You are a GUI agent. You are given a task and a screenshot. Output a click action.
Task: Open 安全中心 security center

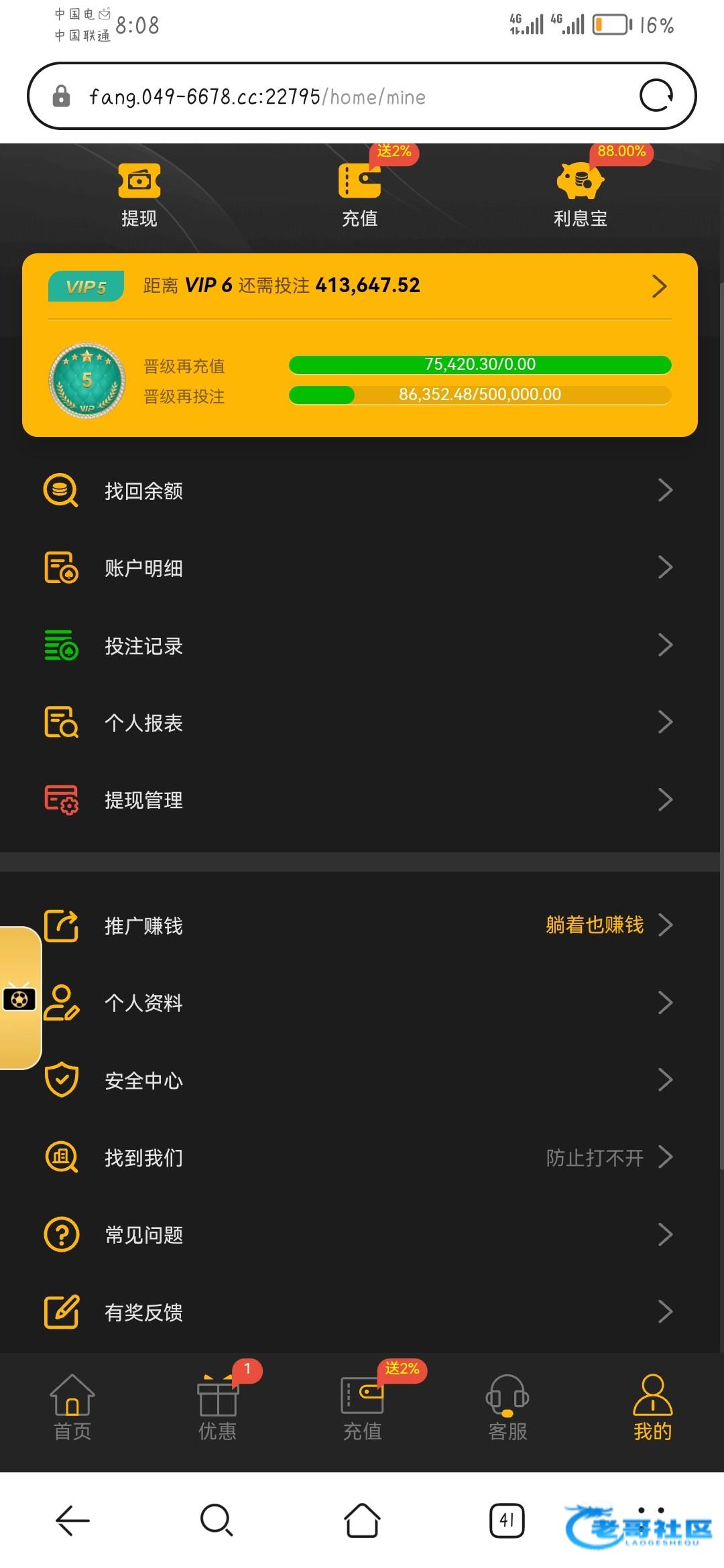pyautogui.click(x=360, y=1080)
